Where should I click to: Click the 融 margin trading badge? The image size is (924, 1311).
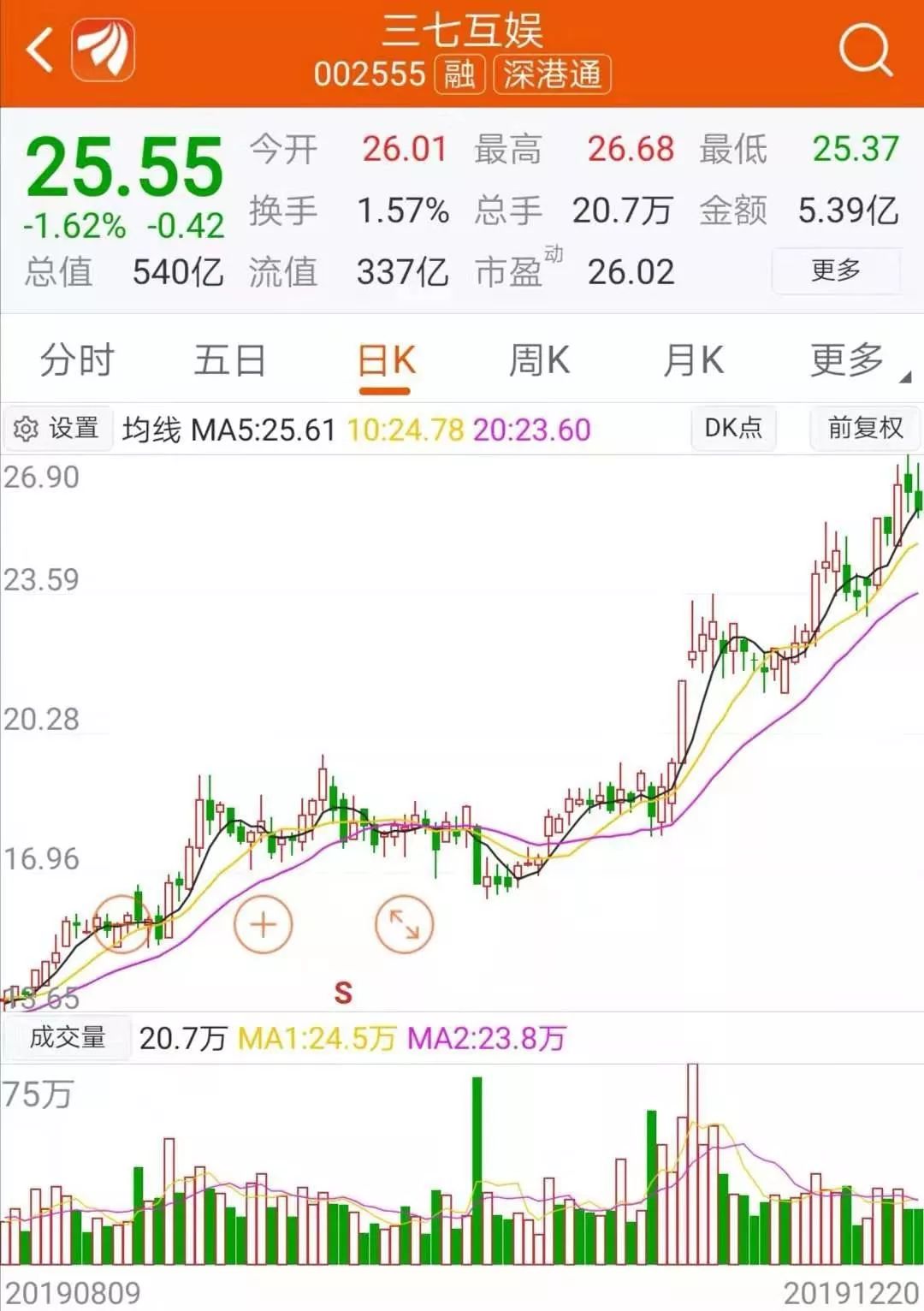point(458,75)
